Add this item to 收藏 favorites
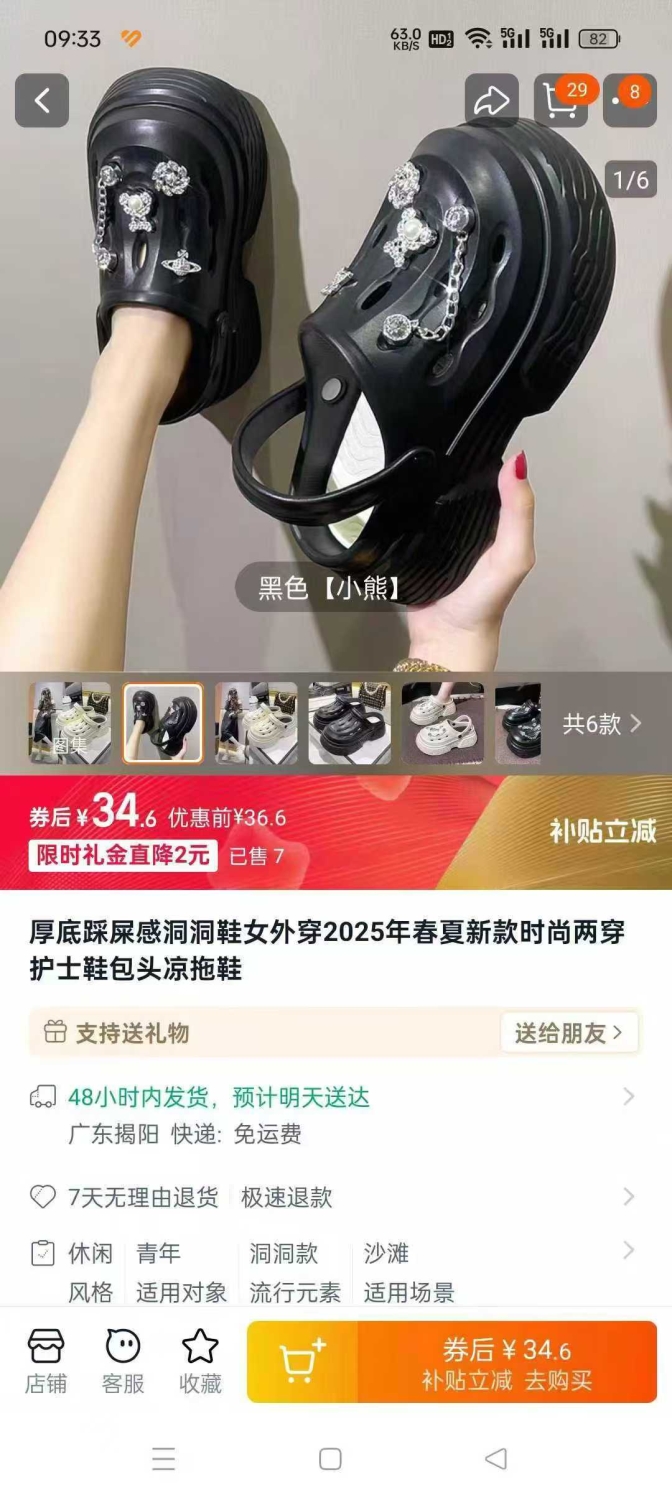The height and width of the screenshot is (1500, 672). tap(200, 1361)
